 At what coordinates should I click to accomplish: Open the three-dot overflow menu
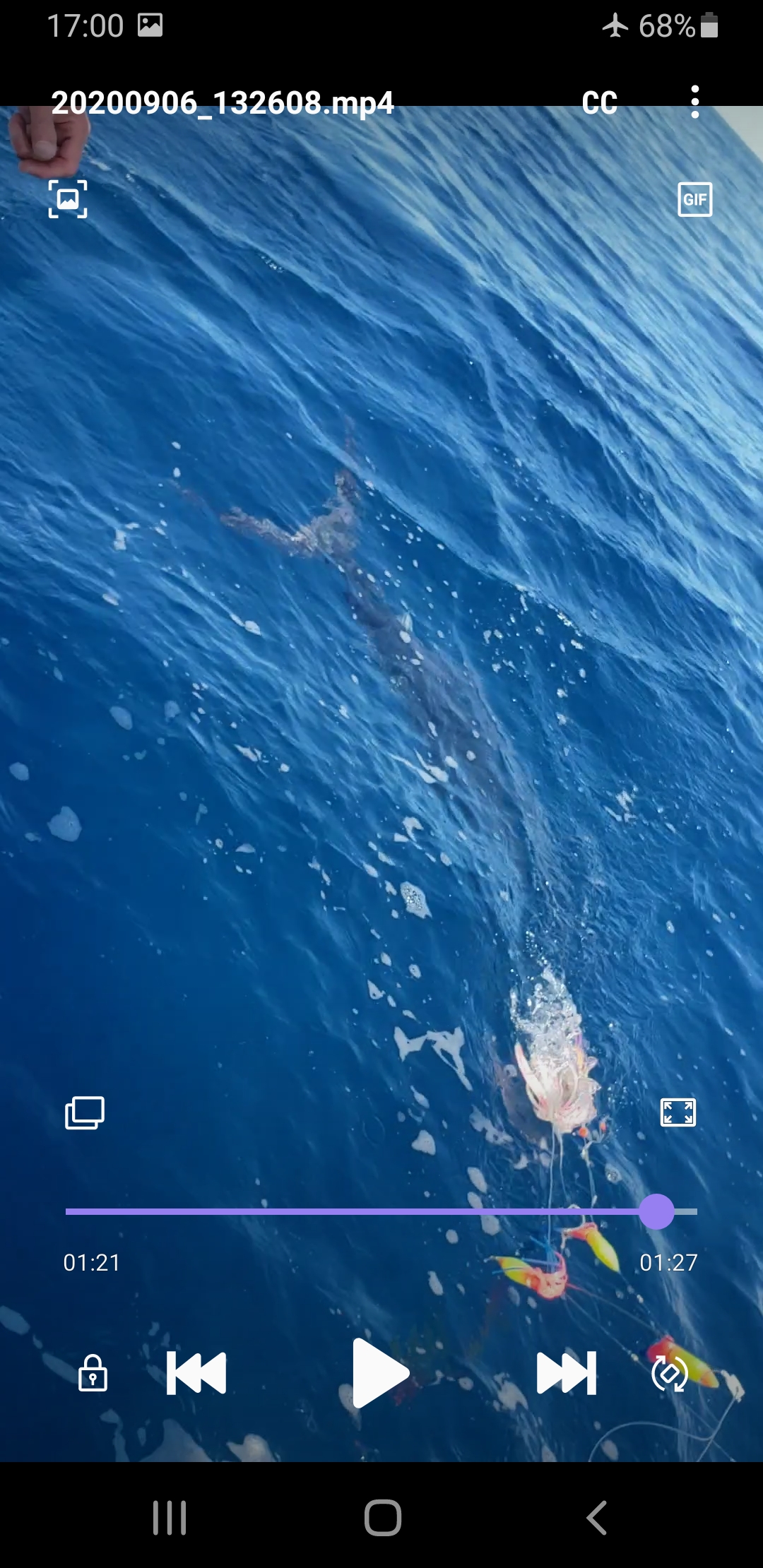[x=695, y=102]
